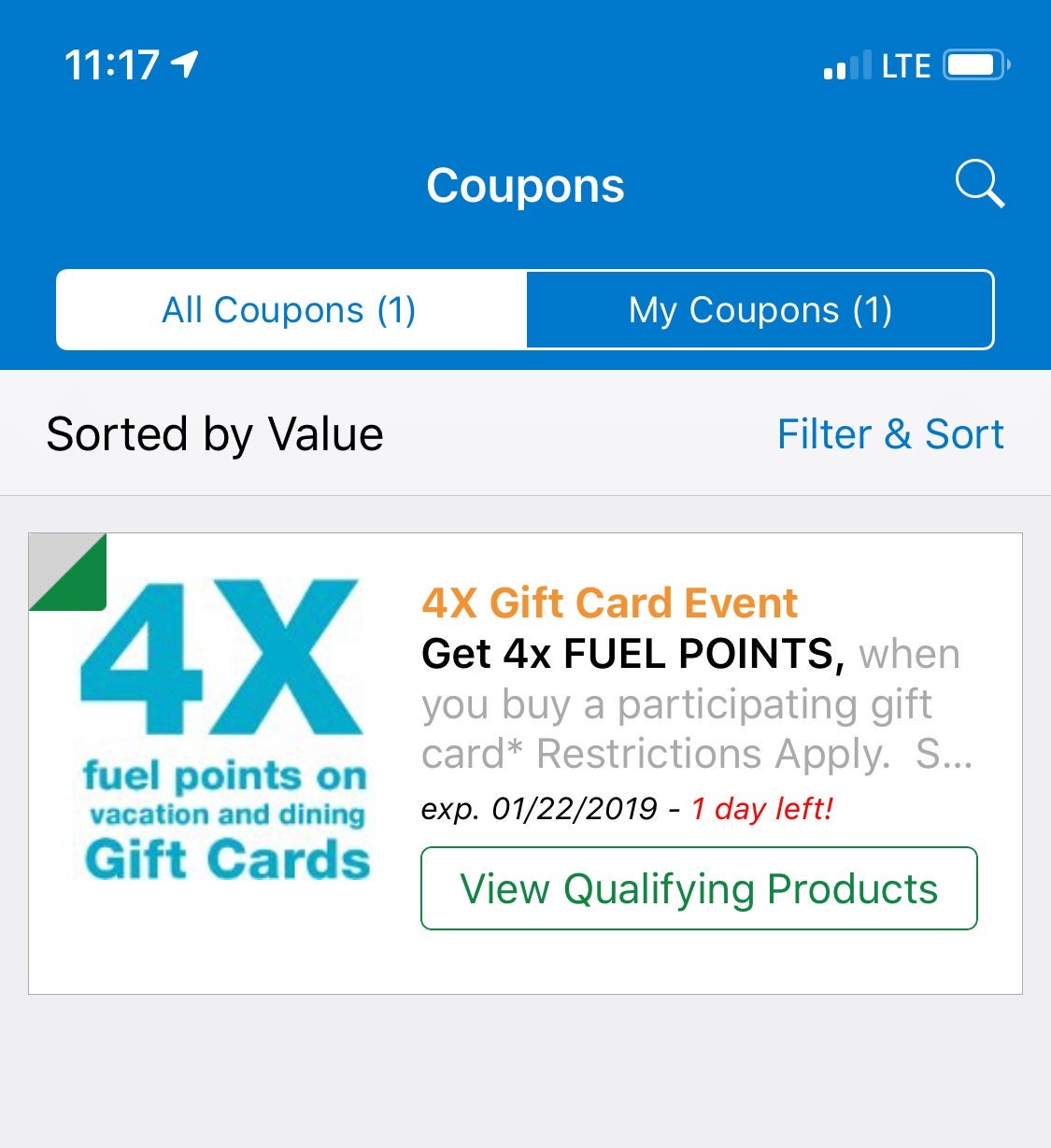View Qualifying Products for 4X Gift Card Event
Image resolution: width=1051 pixels, height=1148 pixels.
point(699,888)
